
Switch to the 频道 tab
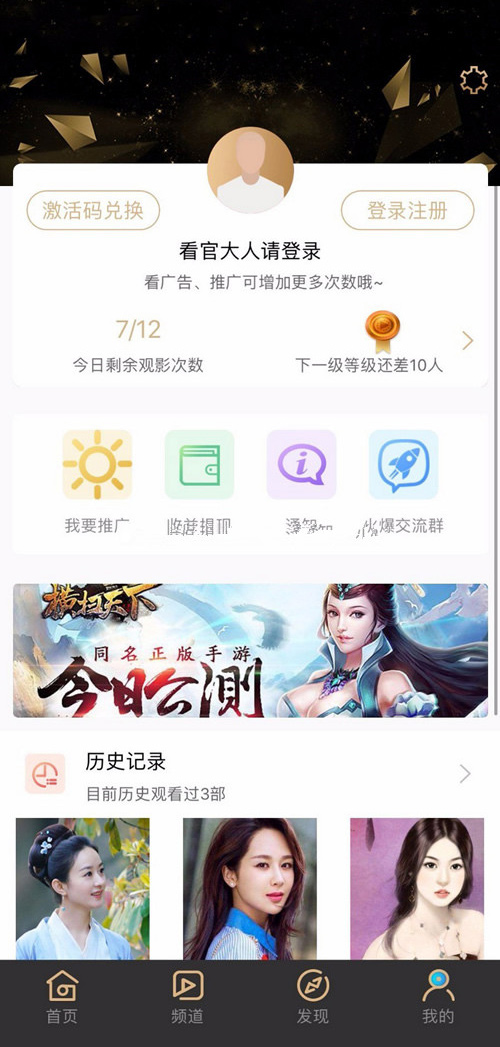click(x=188, y=998)
